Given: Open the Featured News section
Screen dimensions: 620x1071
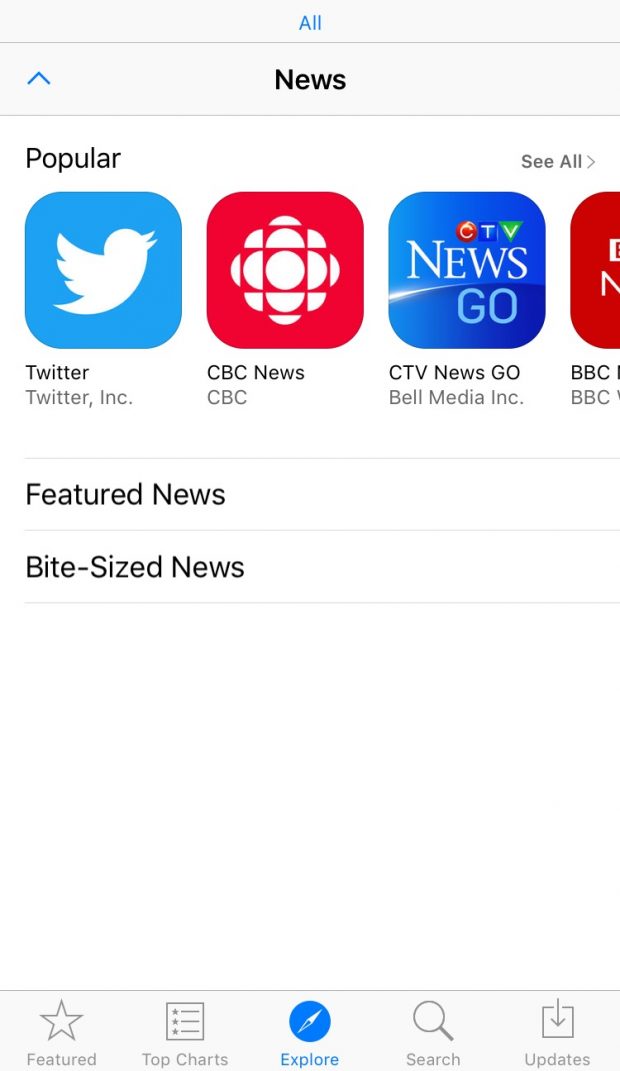Looking at the screenshot, I should tap(322, 495).
